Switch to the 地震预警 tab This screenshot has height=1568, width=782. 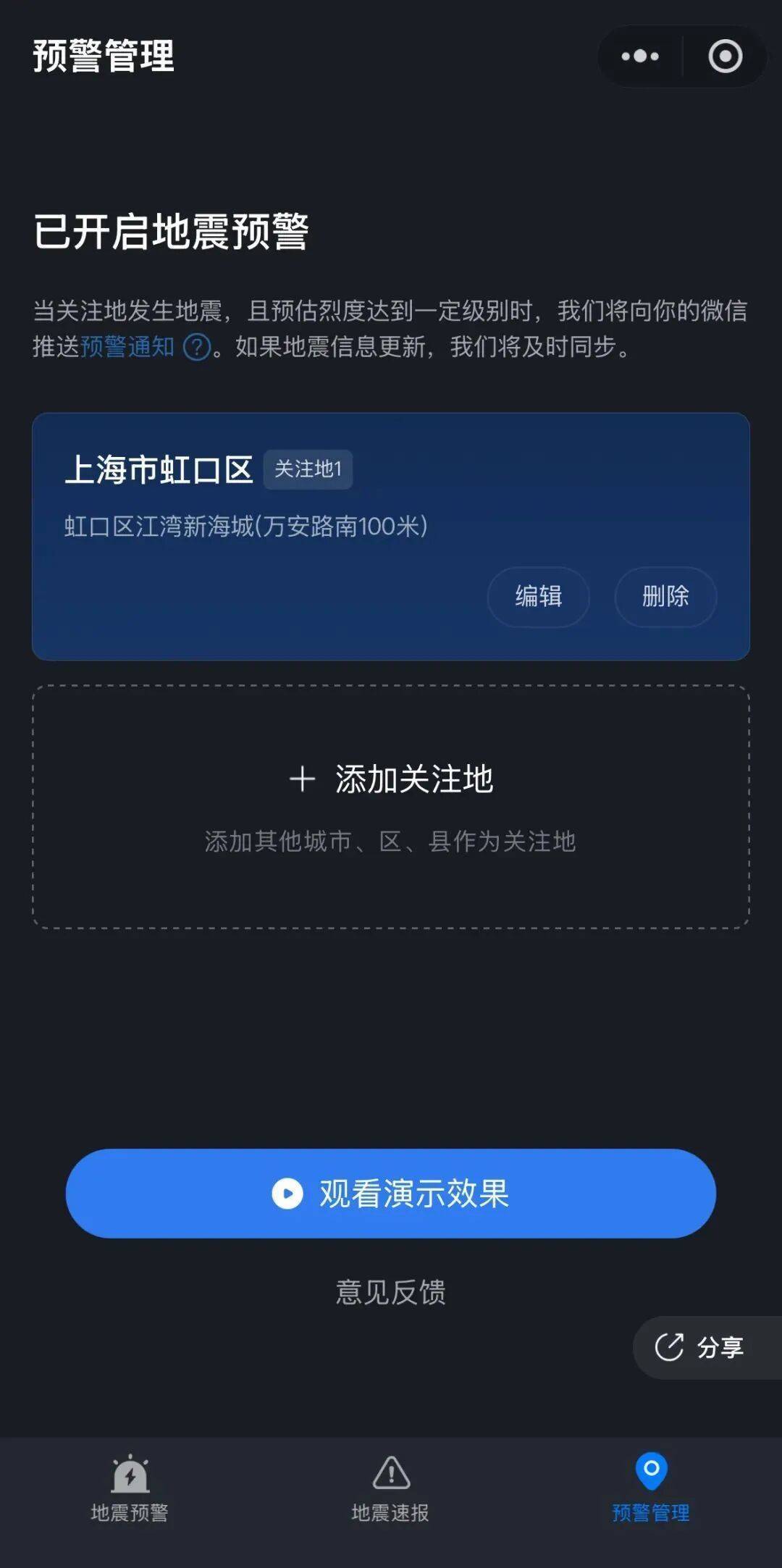coord(130,1489)
